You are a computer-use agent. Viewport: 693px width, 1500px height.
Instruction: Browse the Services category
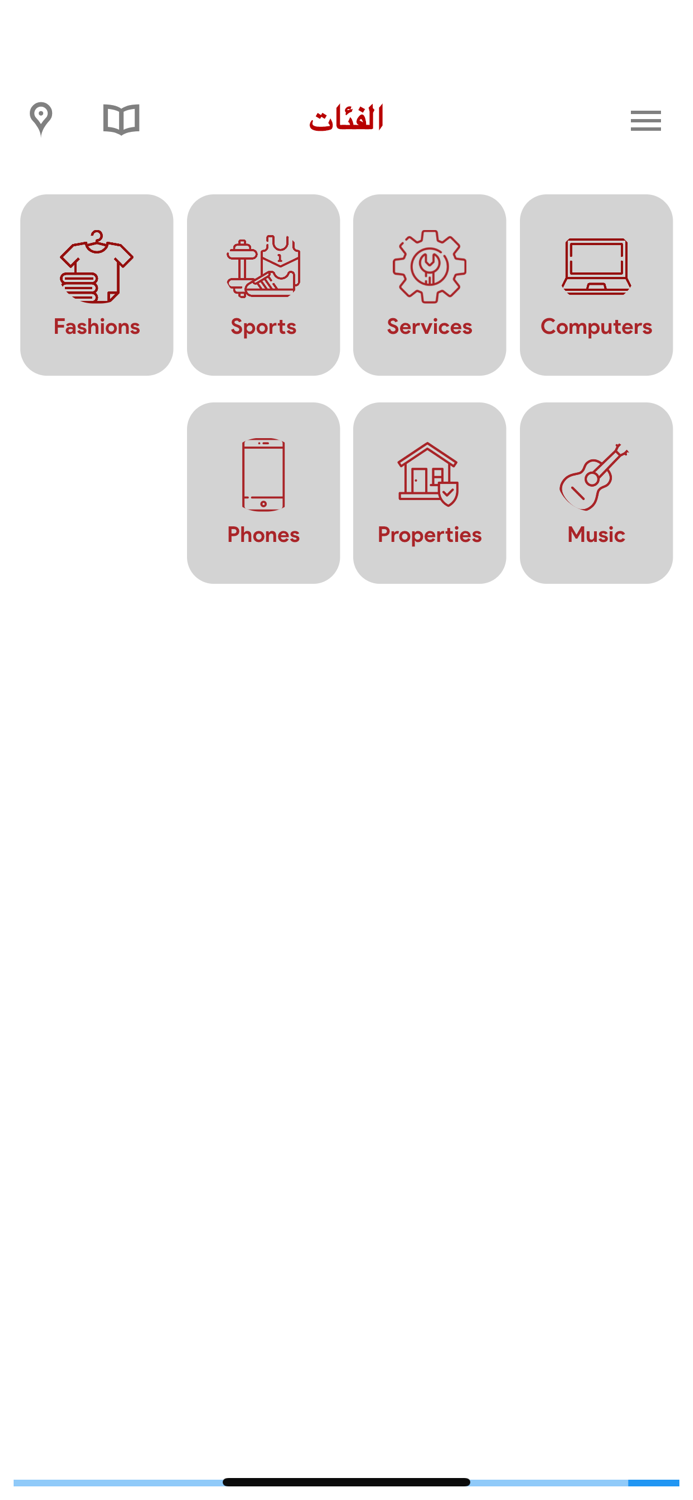(430, 285)
